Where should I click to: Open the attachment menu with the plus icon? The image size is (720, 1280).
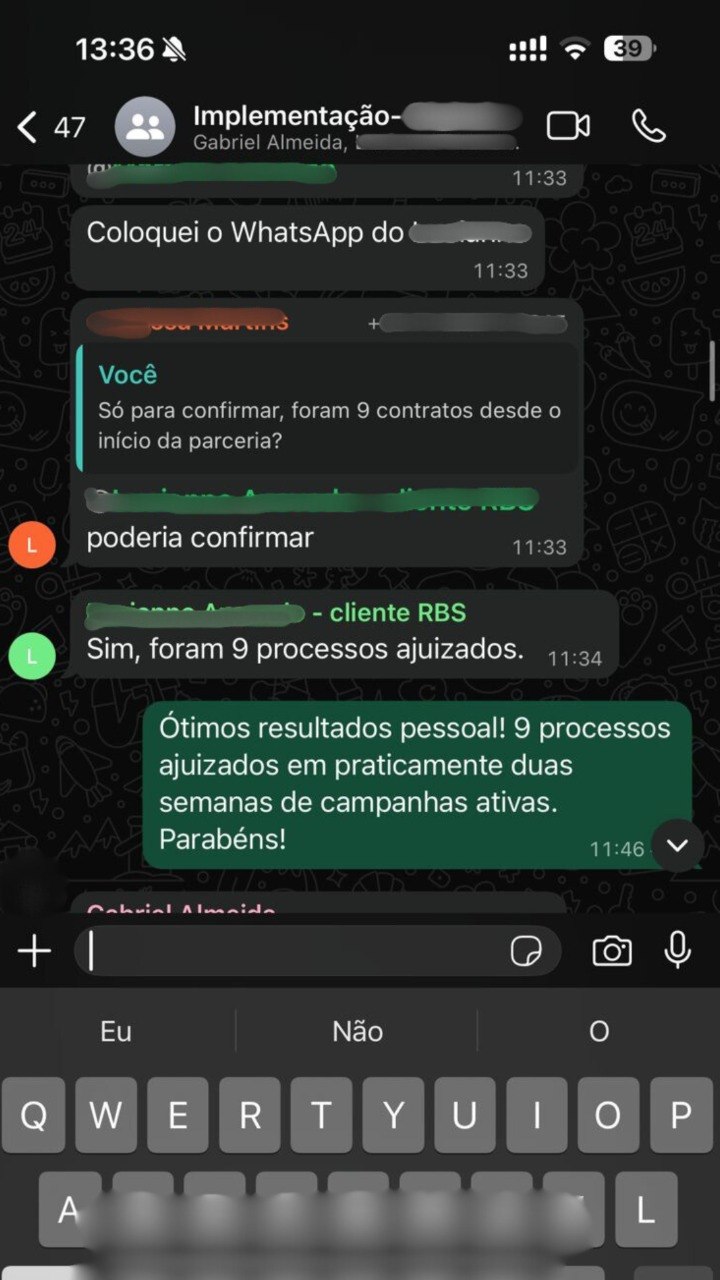34,950
